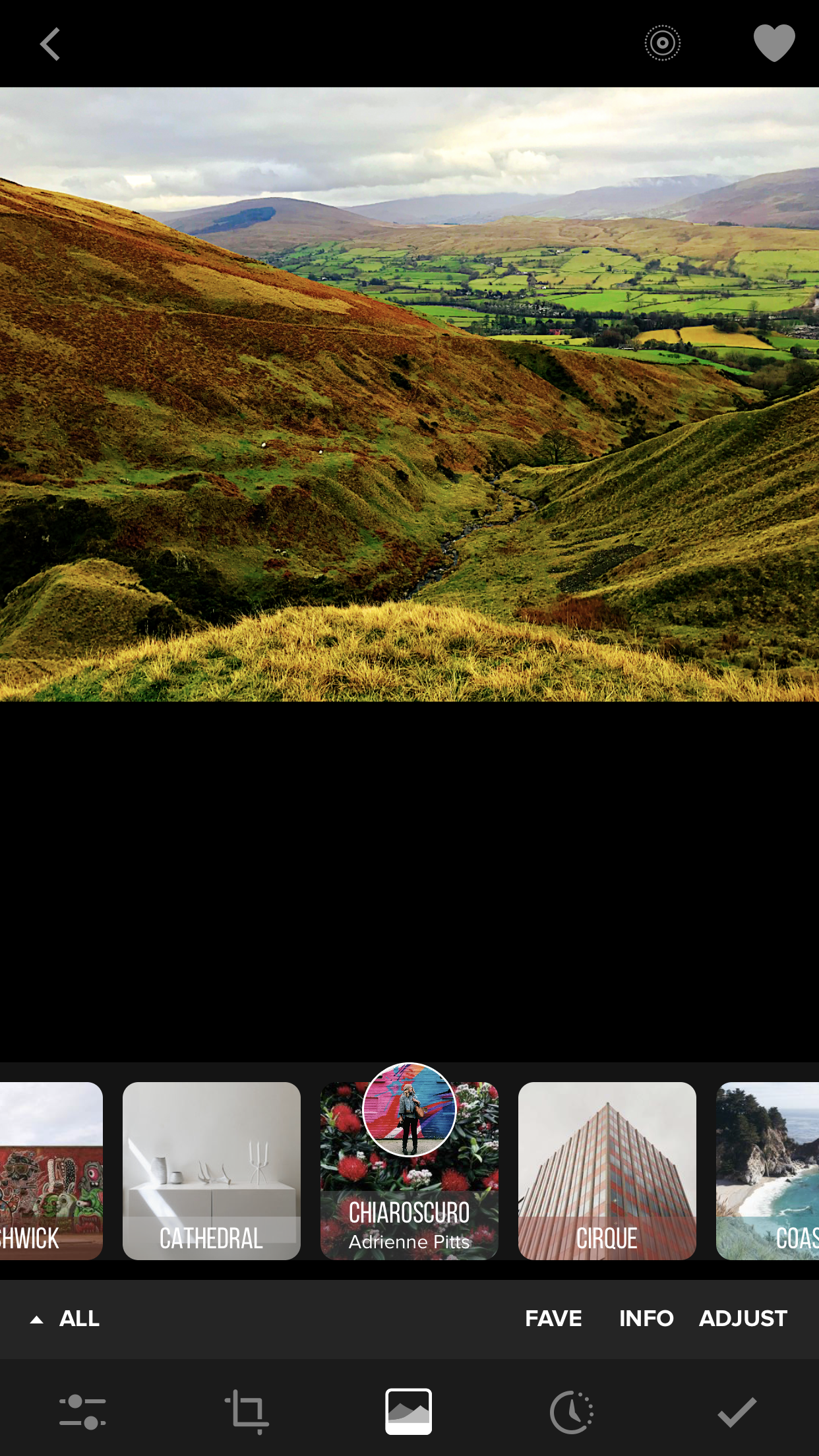Confirm edits with the checkmark
Screen dimensions: 819x1456
[736, 1412]
